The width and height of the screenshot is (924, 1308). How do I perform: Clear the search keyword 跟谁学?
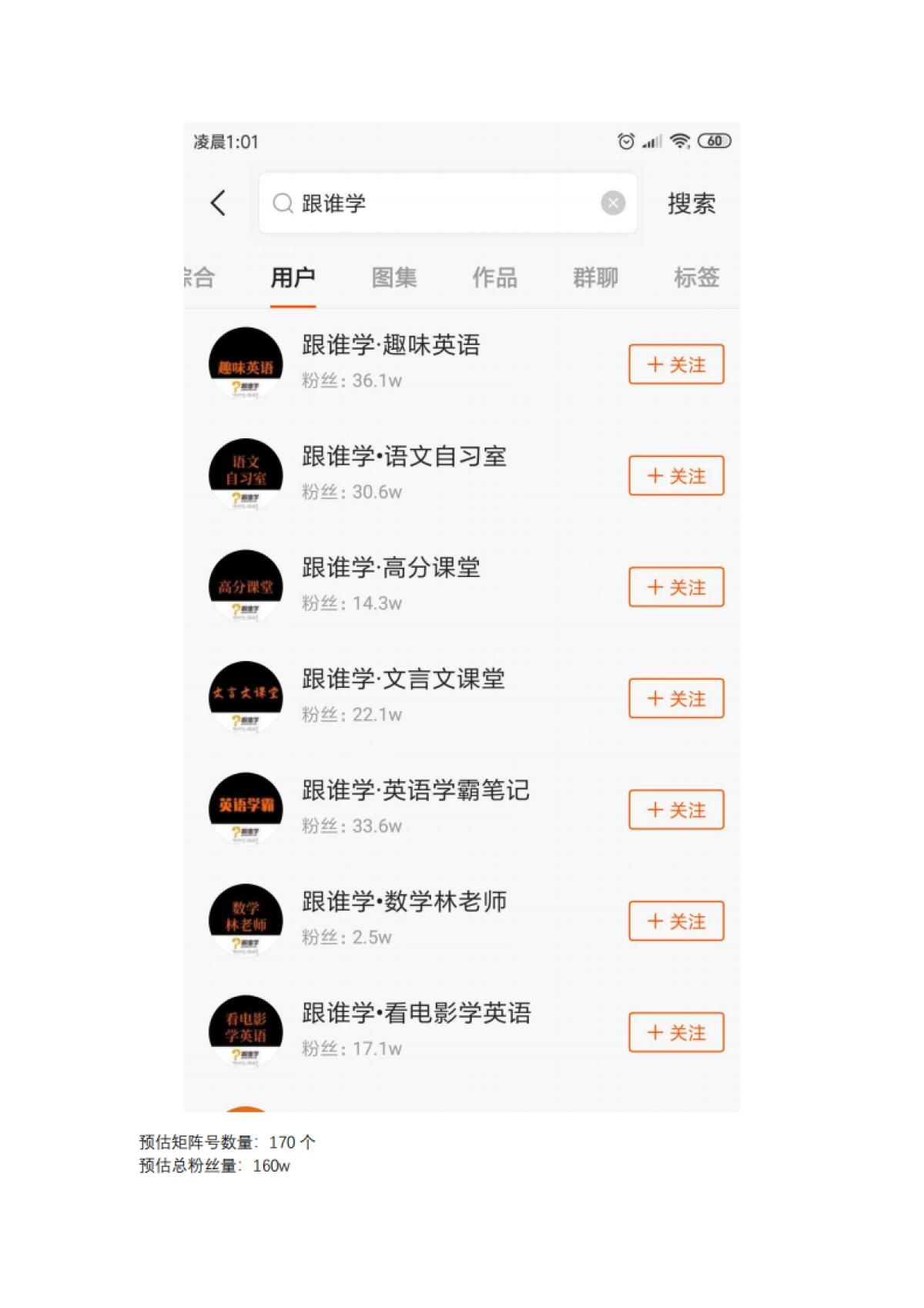pyautogui.click(x=612, y=202)
